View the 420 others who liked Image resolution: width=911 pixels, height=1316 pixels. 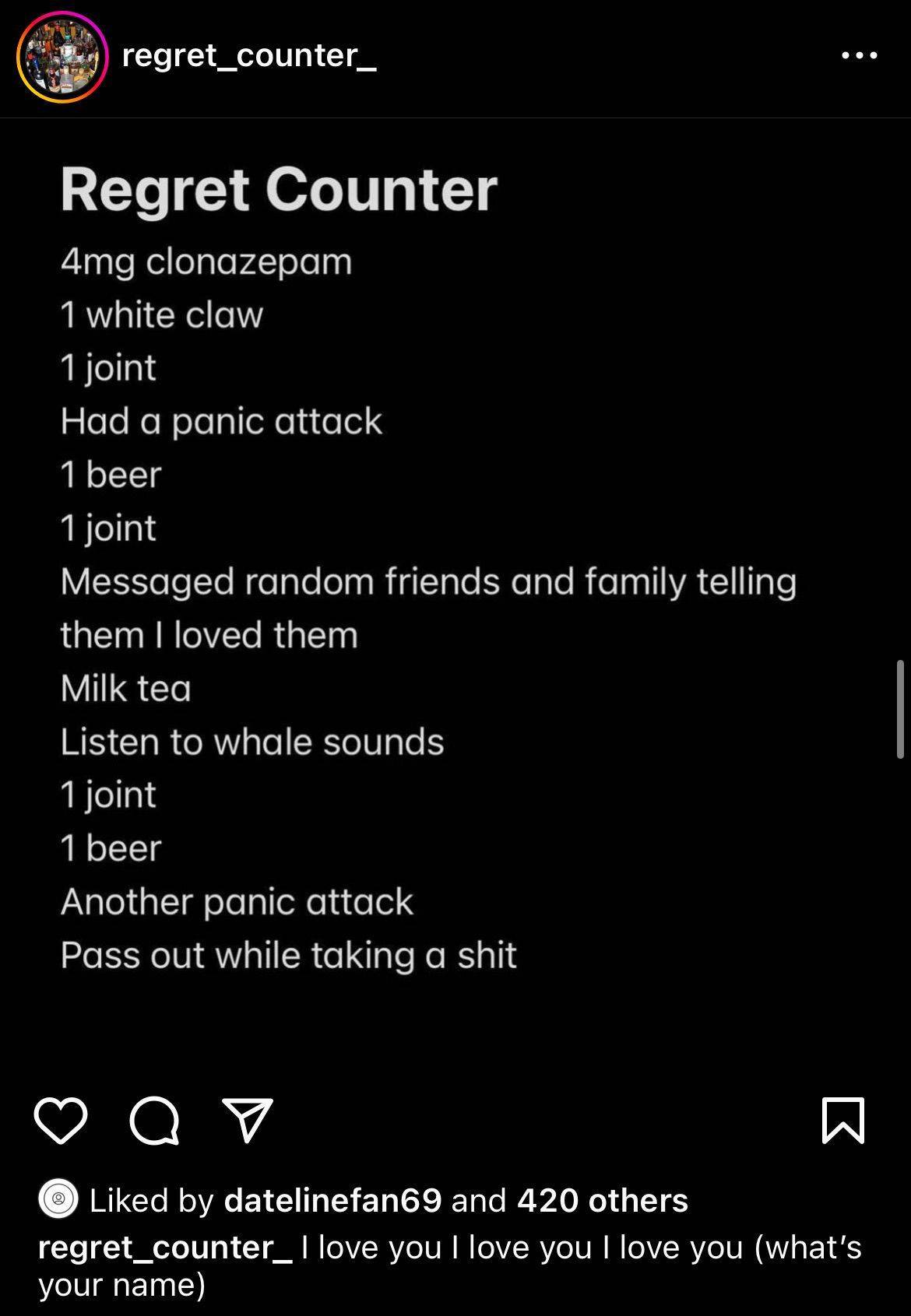[602, 1200]
